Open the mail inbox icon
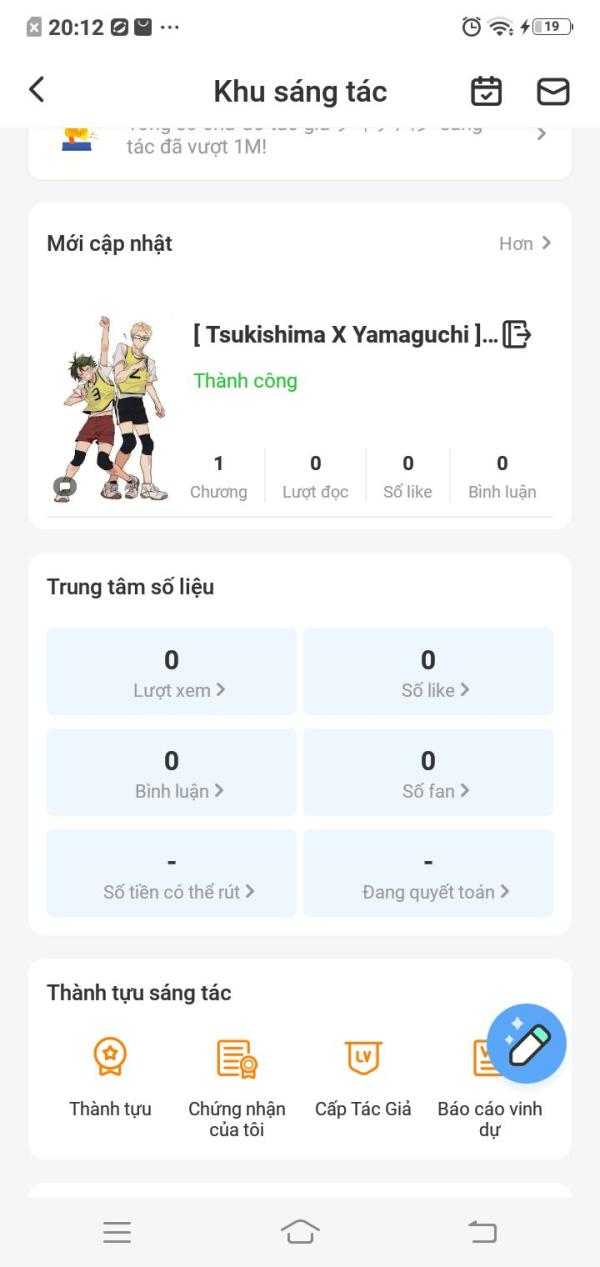The height and width of the screenshot is (1267, 600). coord(553,91)
